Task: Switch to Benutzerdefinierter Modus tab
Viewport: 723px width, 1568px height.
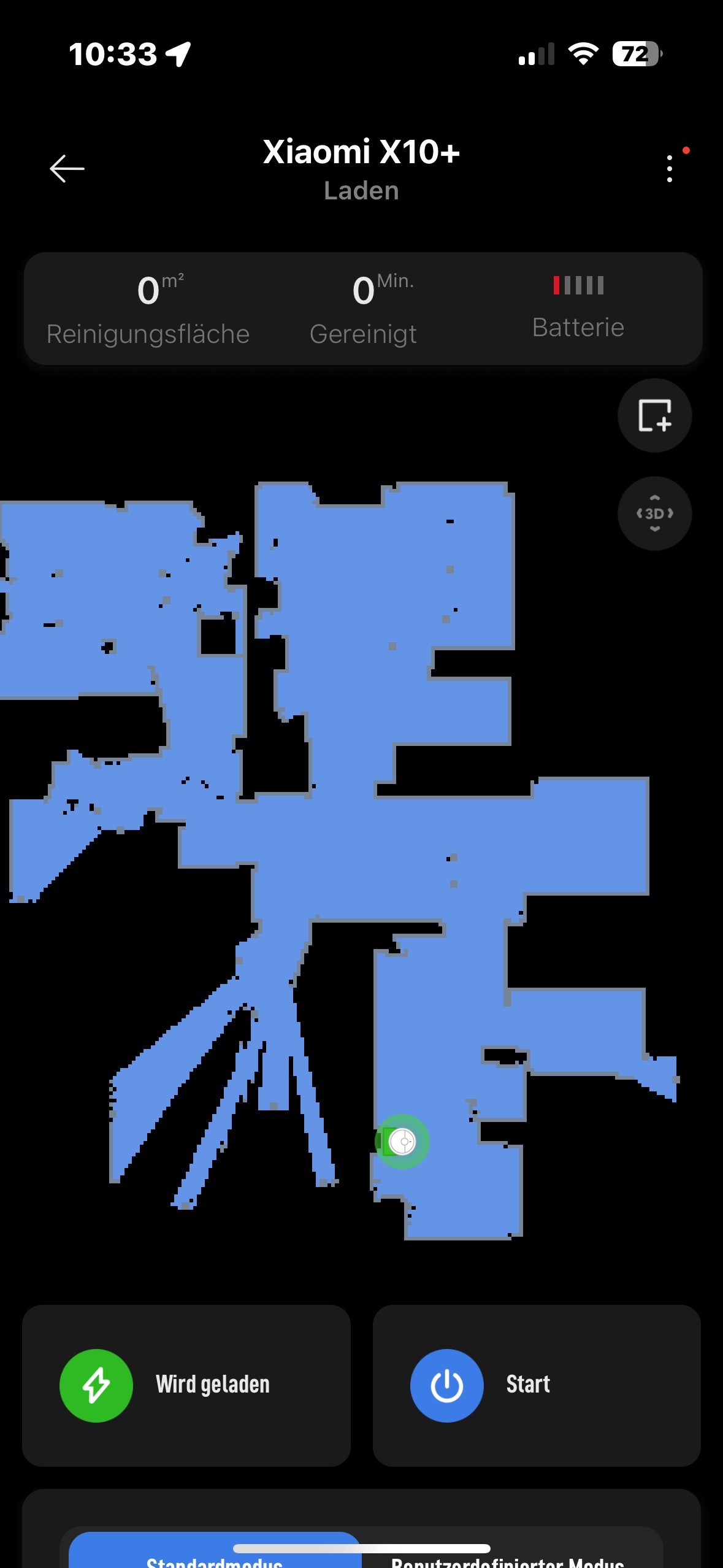Action: click(508, 1559)
